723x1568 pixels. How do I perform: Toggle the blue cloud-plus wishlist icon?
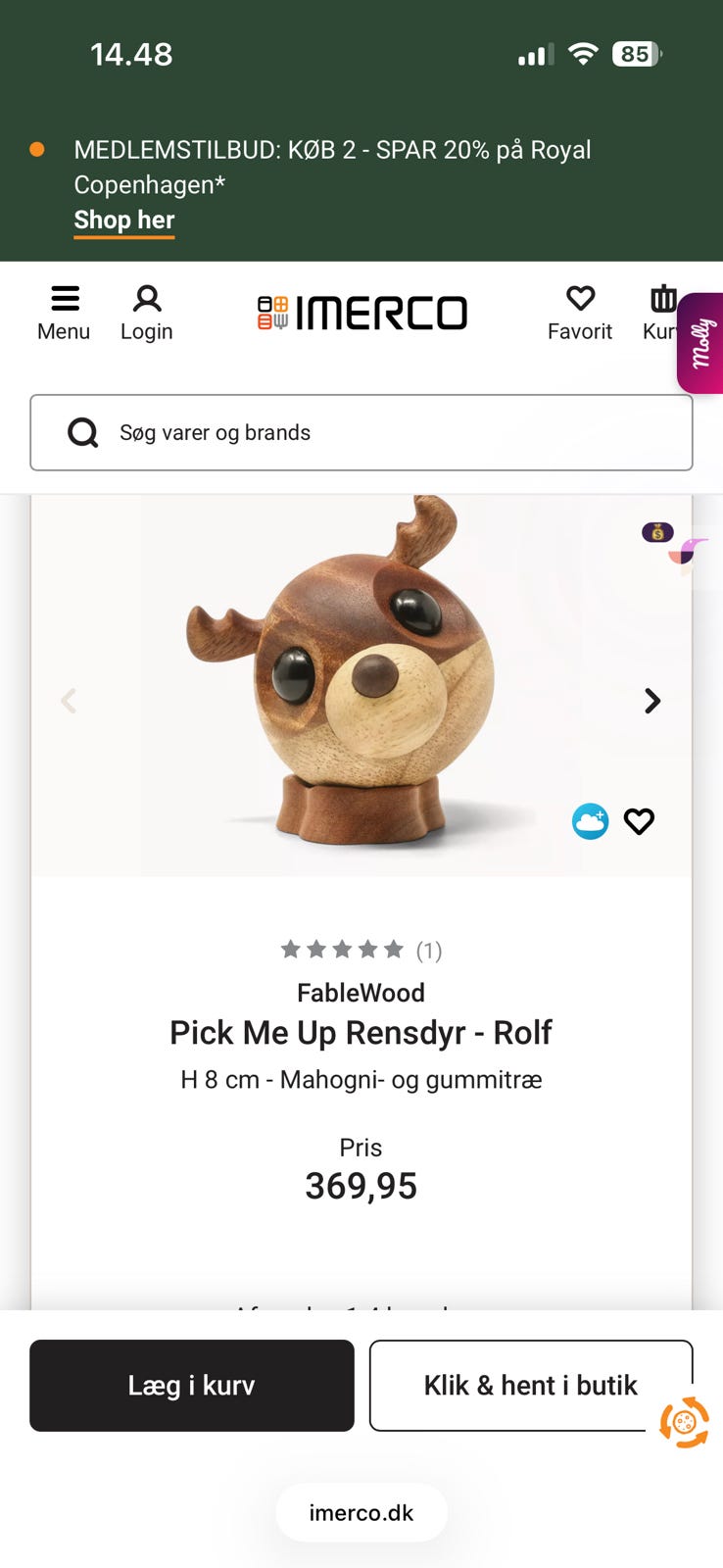point(590,821)
